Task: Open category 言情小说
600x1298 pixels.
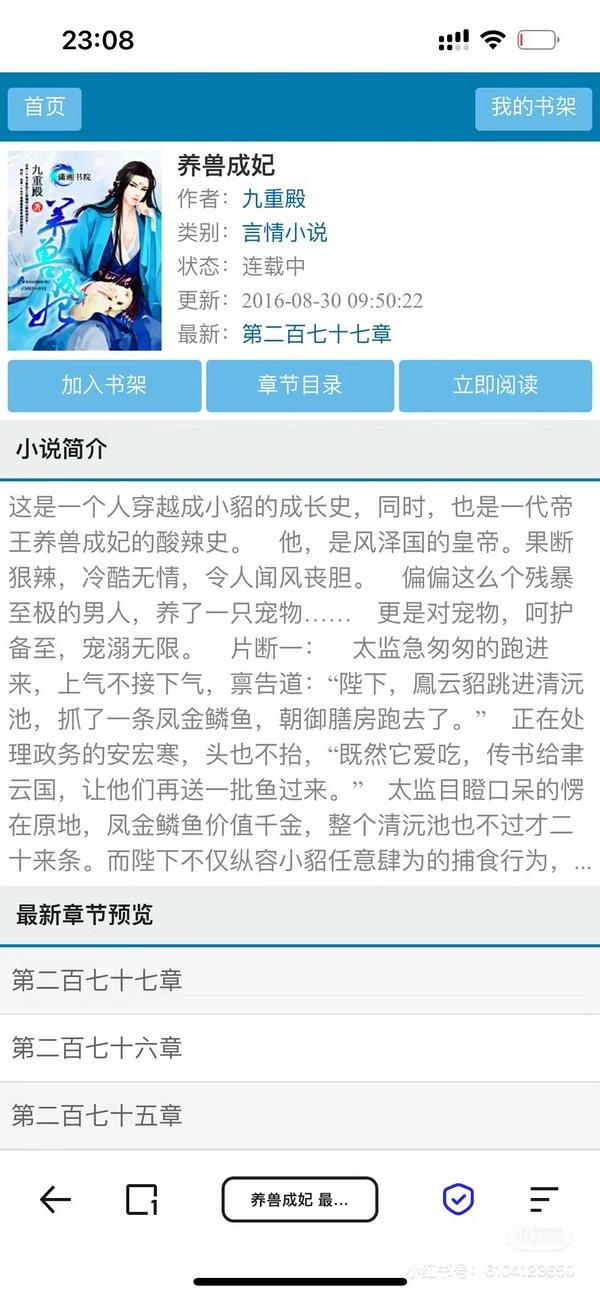Action: click(285, 233)
